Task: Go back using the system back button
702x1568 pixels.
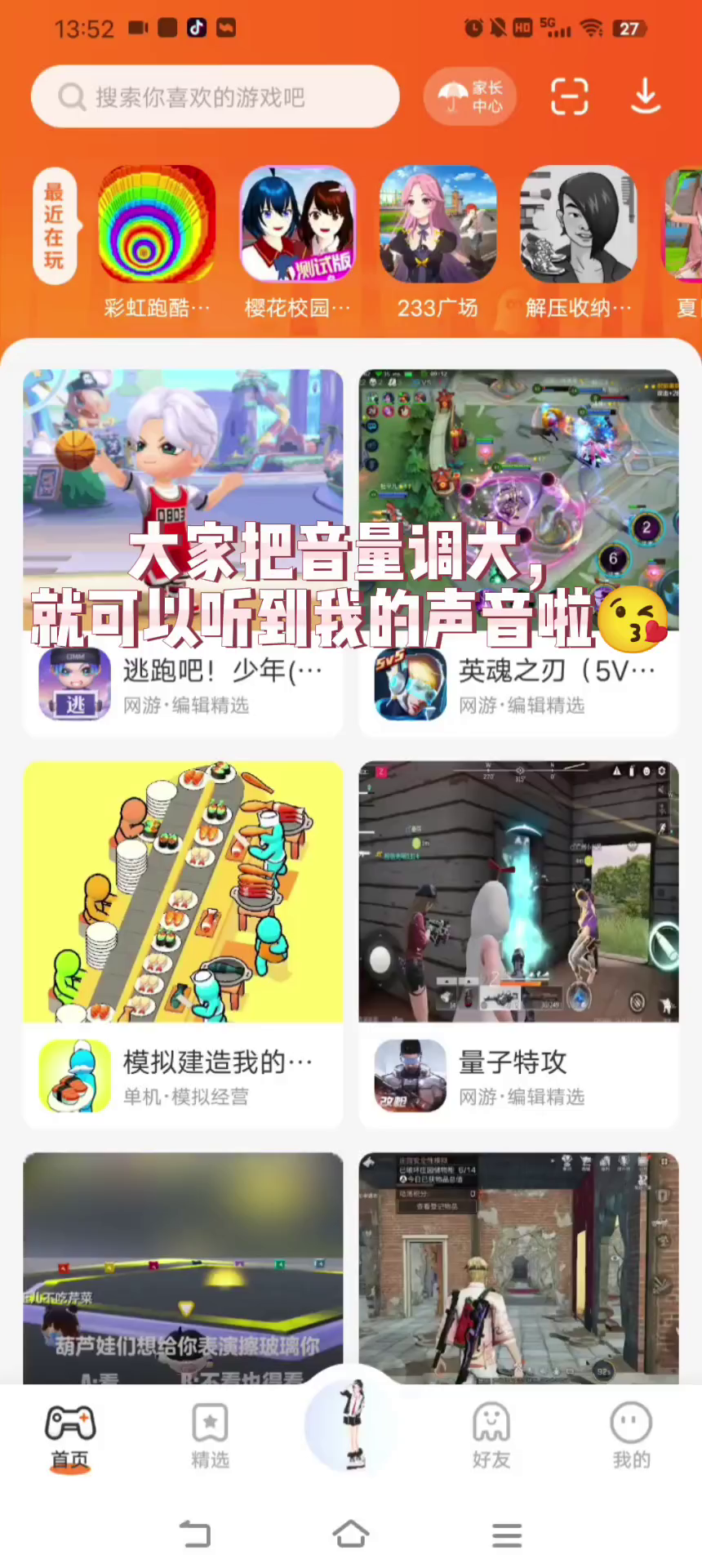Action: 195,1535
